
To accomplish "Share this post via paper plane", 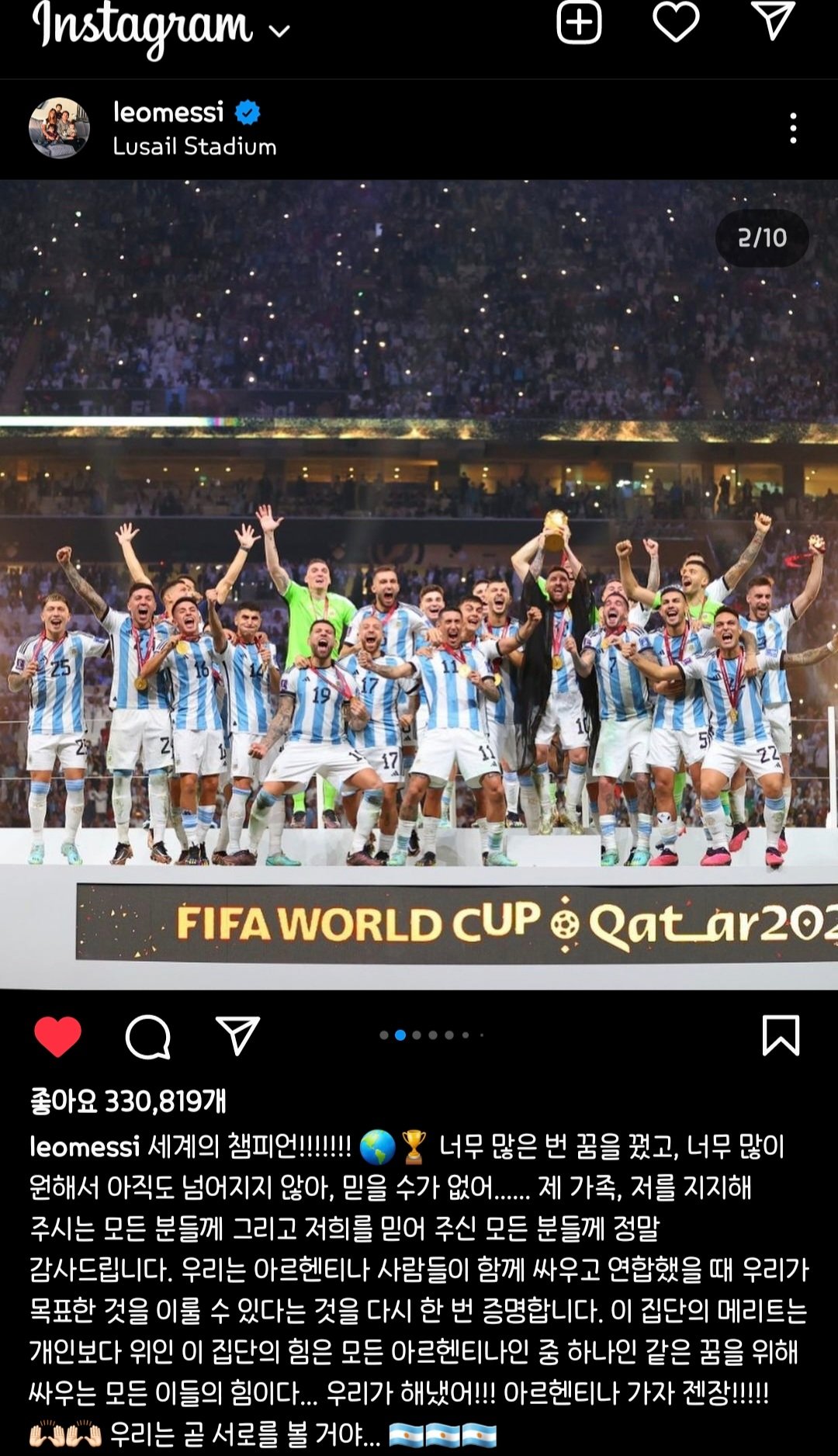I will click(237, 1035).
